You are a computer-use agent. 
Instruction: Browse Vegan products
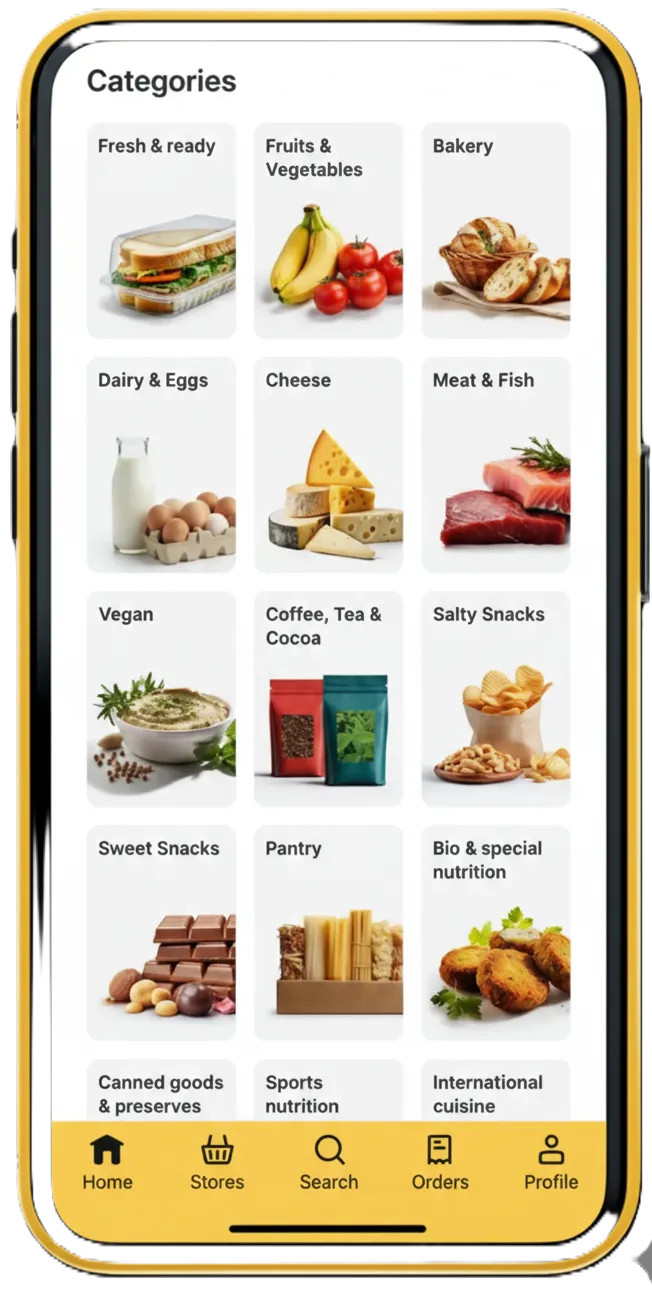pyautogui.click(x=161, y=699)
